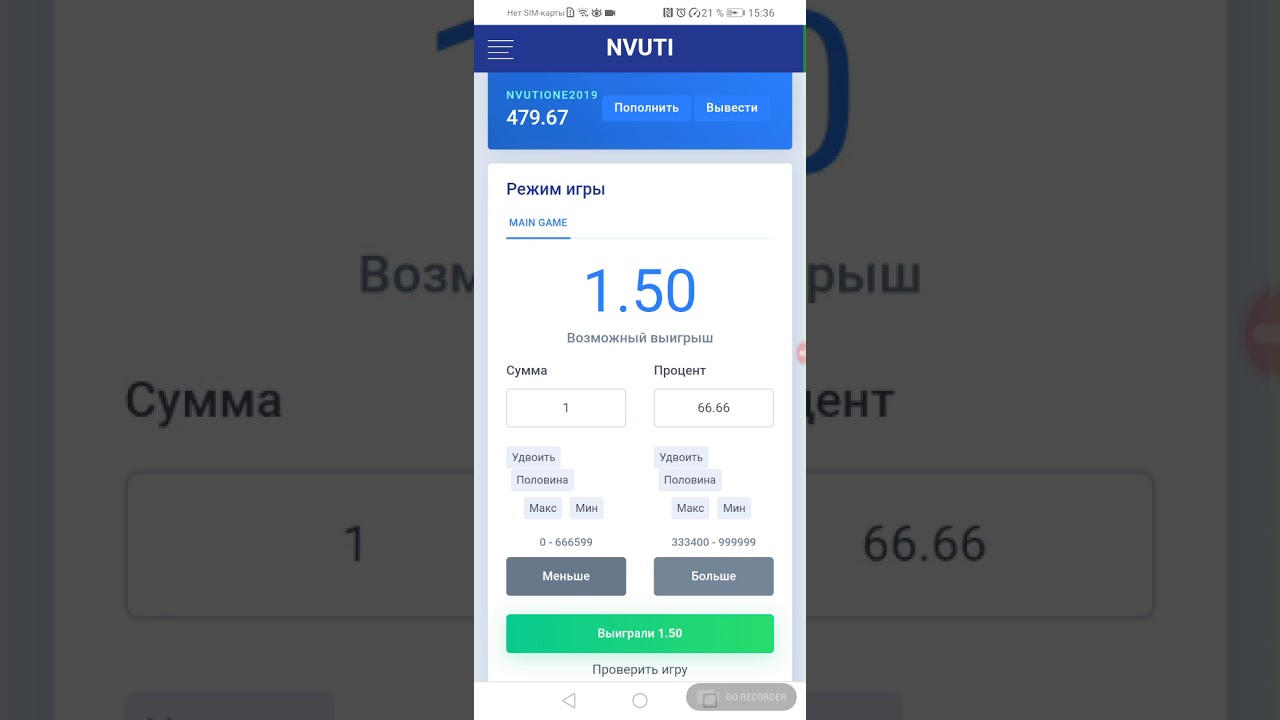Image resolution: width=1280 pixels, height=720 pixels.
Task: Edit the Процент percent field
Action: (x=714, y=408)
